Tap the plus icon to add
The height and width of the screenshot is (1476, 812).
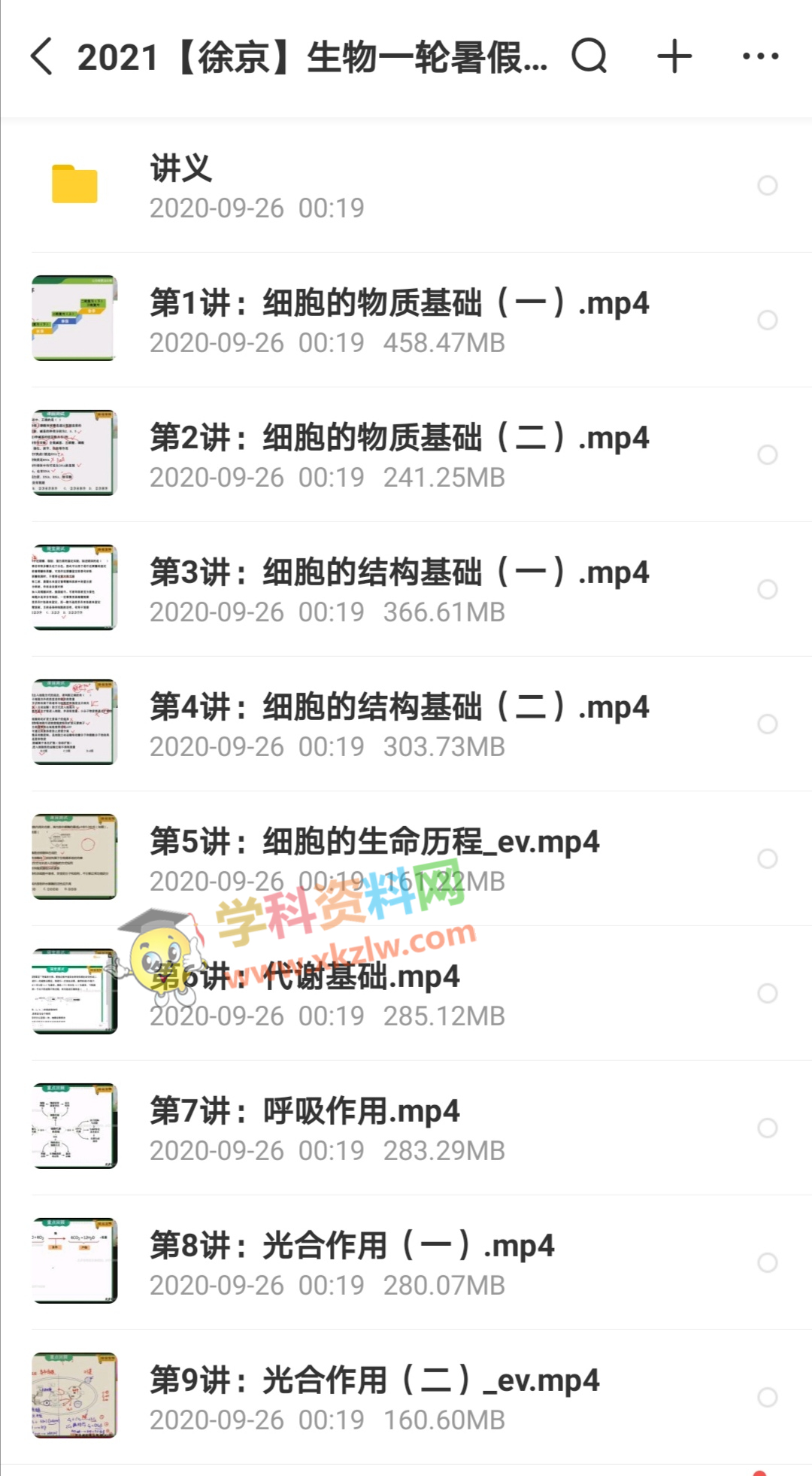coord(674,56)
